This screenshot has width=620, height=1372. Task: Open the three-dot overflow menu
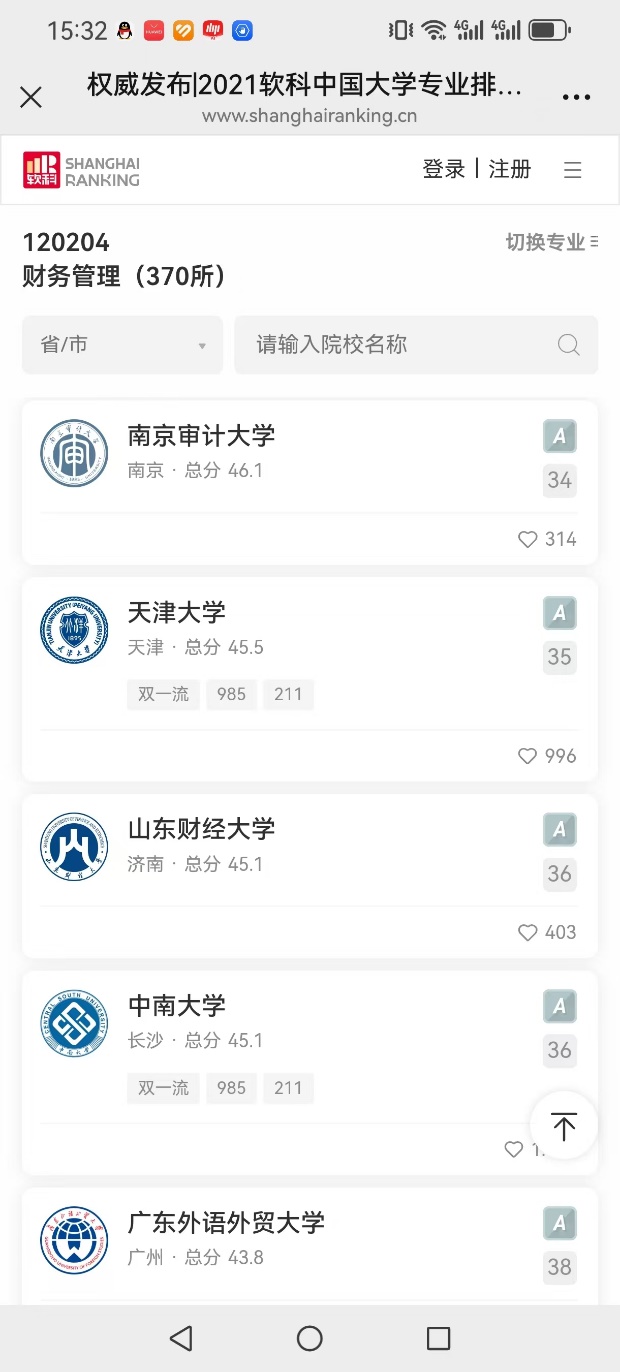point(576,97)
